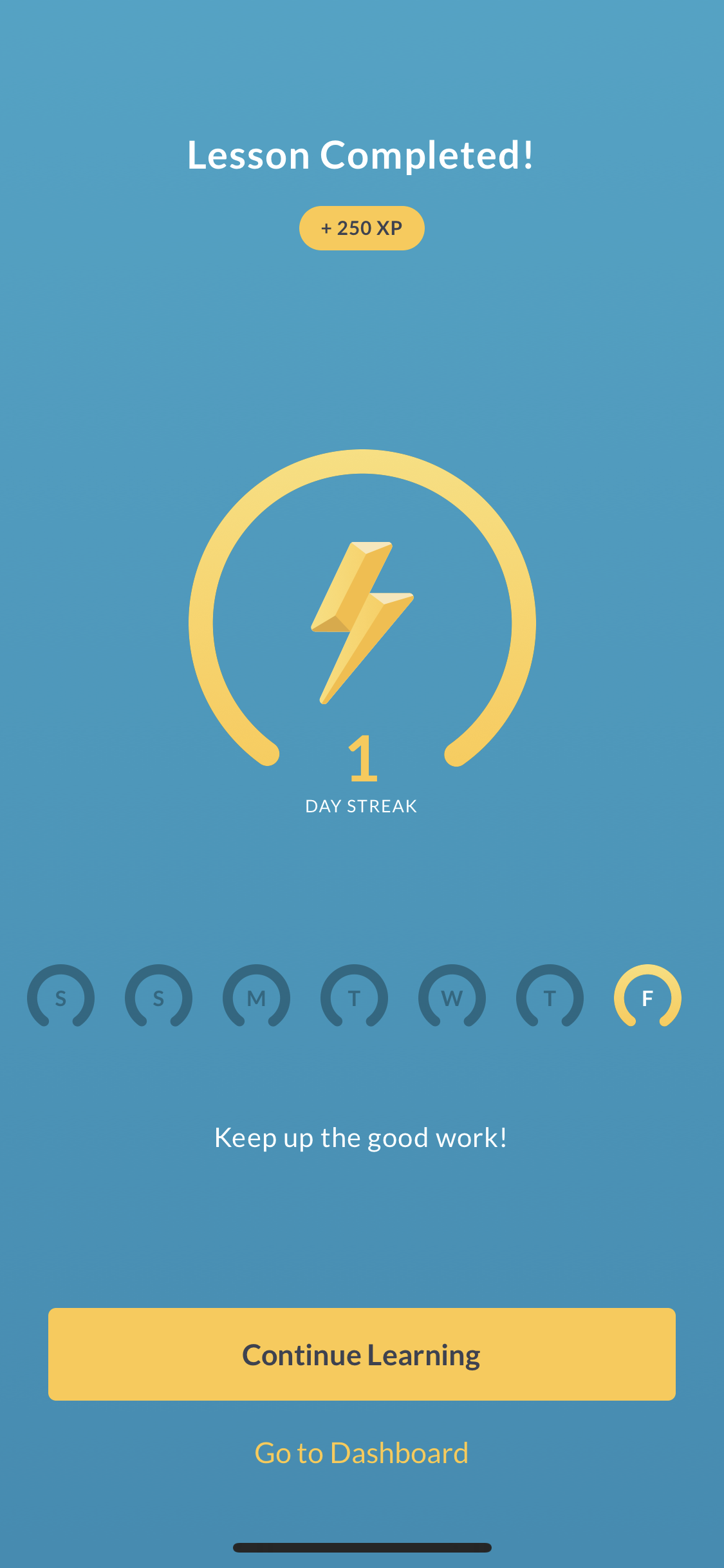Open the Go to Dashboard link
This screenshot has height=1568, width=724.
point(362,1453)
